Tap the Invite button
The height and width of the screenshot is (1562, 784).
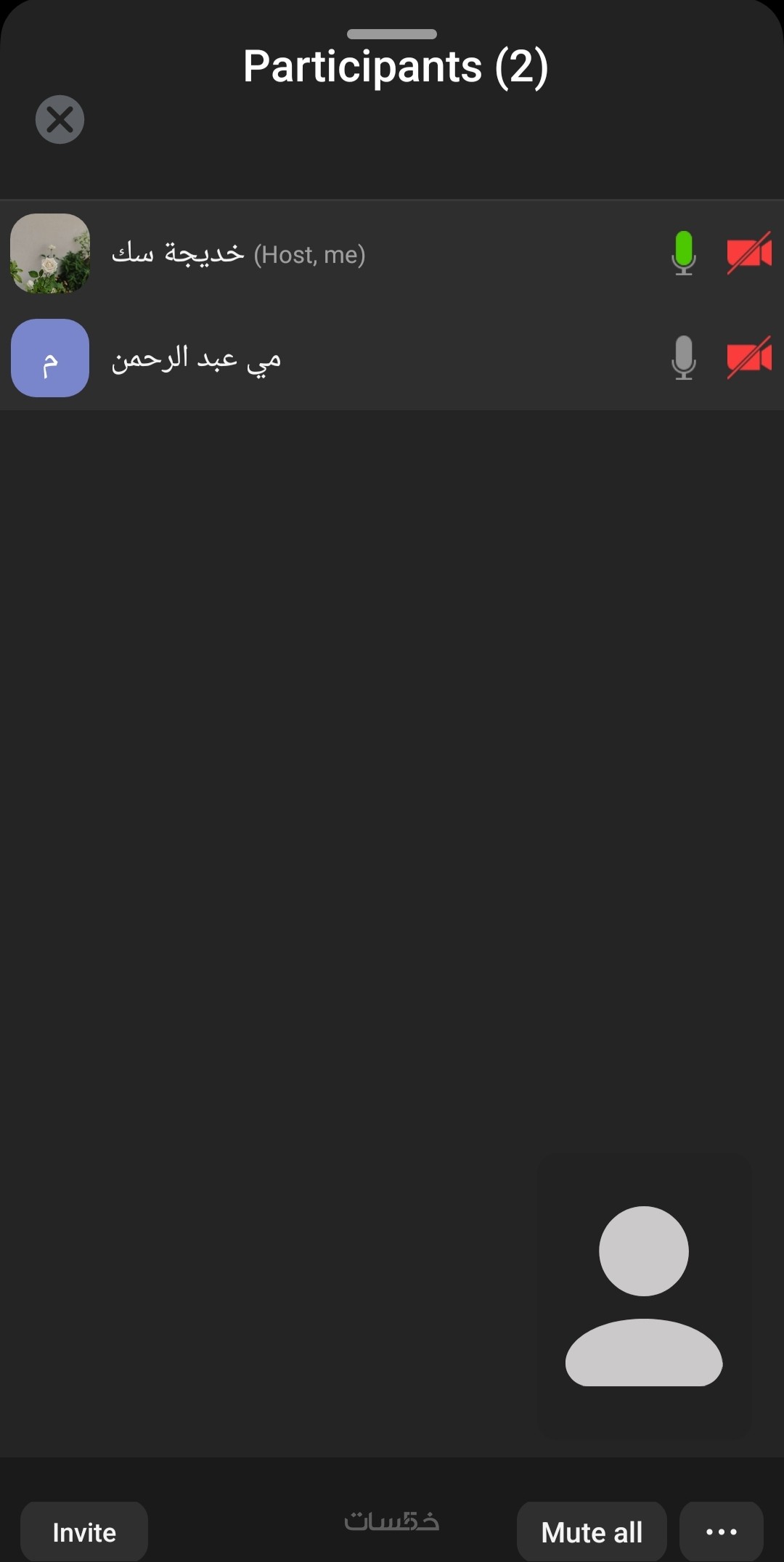coord(84,1532)
